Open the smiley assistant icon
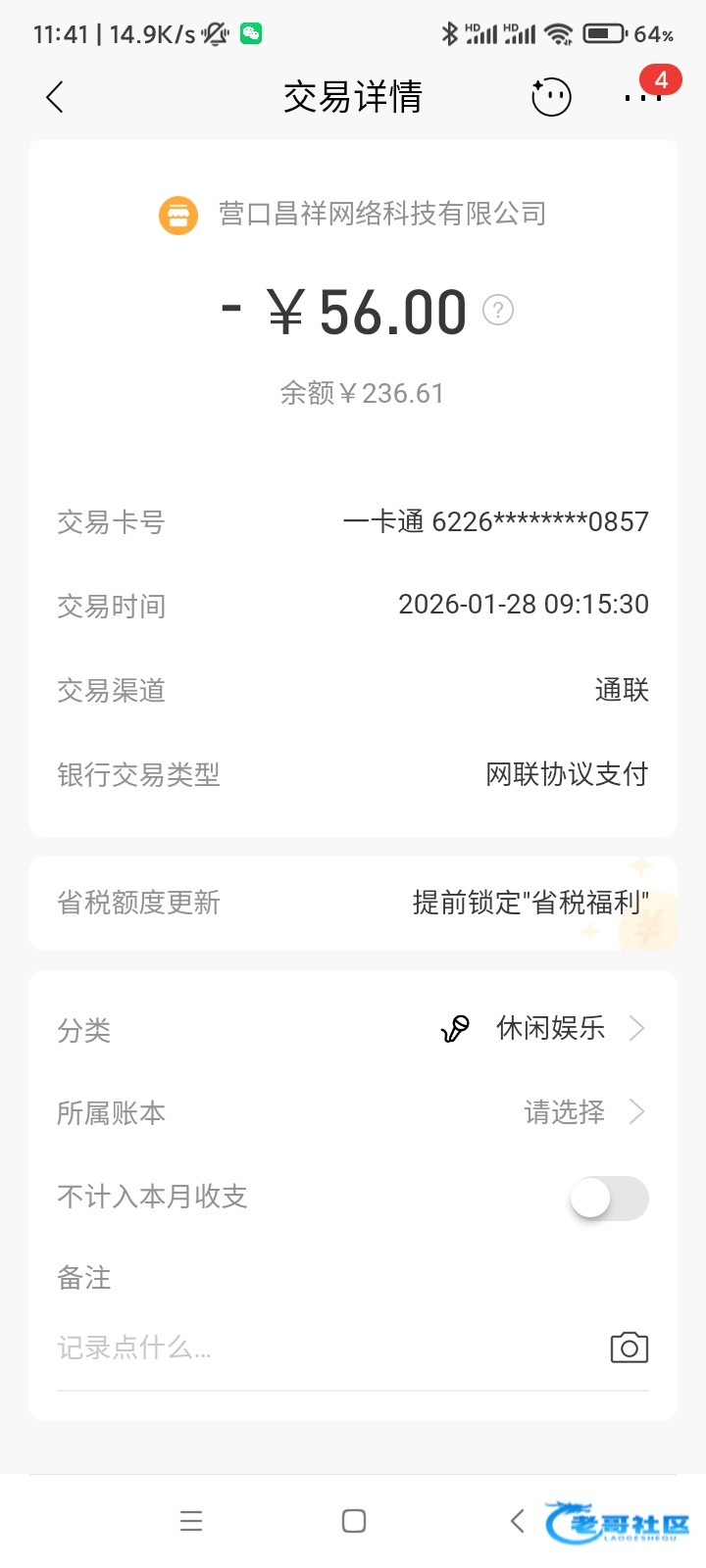The height and width of the screenshot is (1568, 706). pos(551,97)
